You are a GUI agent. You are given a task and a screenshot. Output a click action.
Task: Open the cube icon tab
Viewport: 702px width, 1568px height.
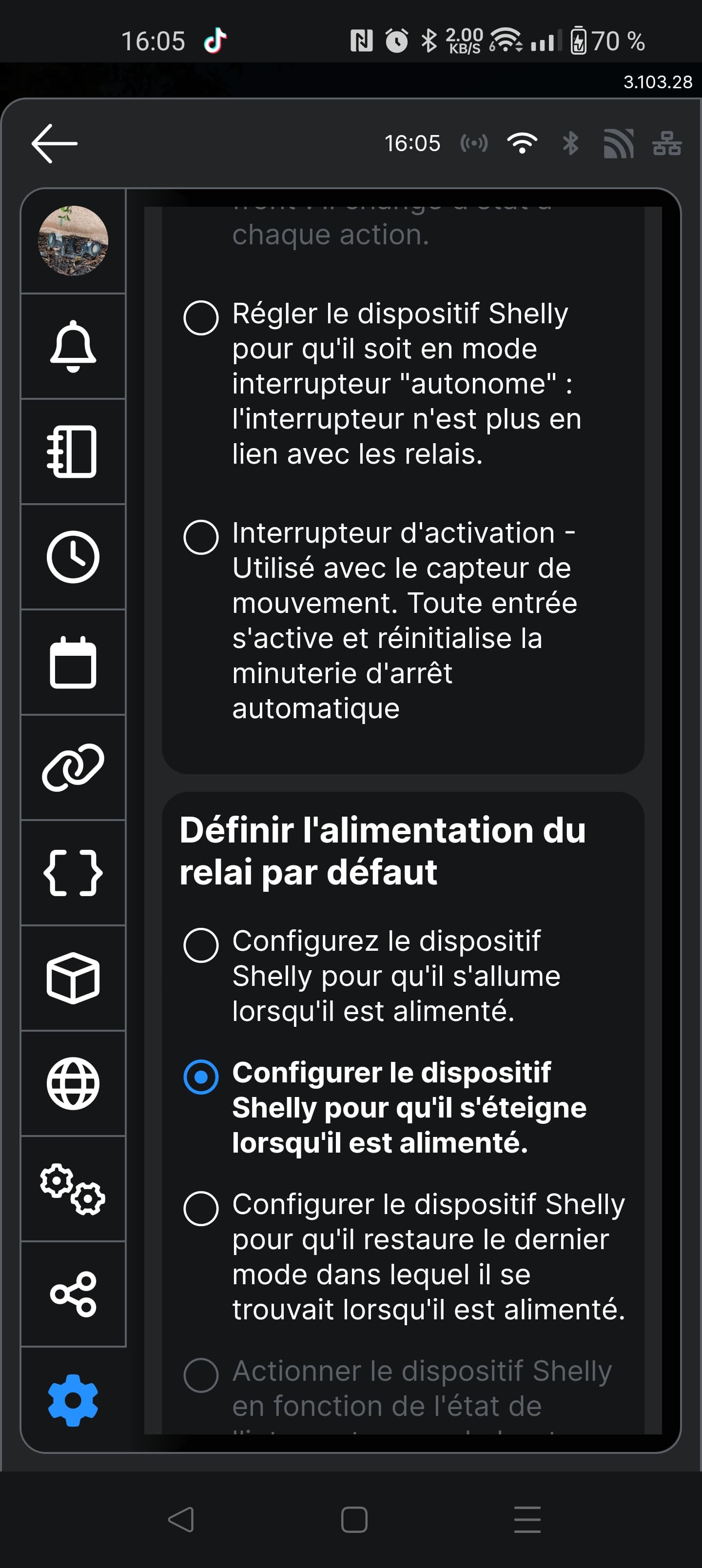[x=73, y=978]
